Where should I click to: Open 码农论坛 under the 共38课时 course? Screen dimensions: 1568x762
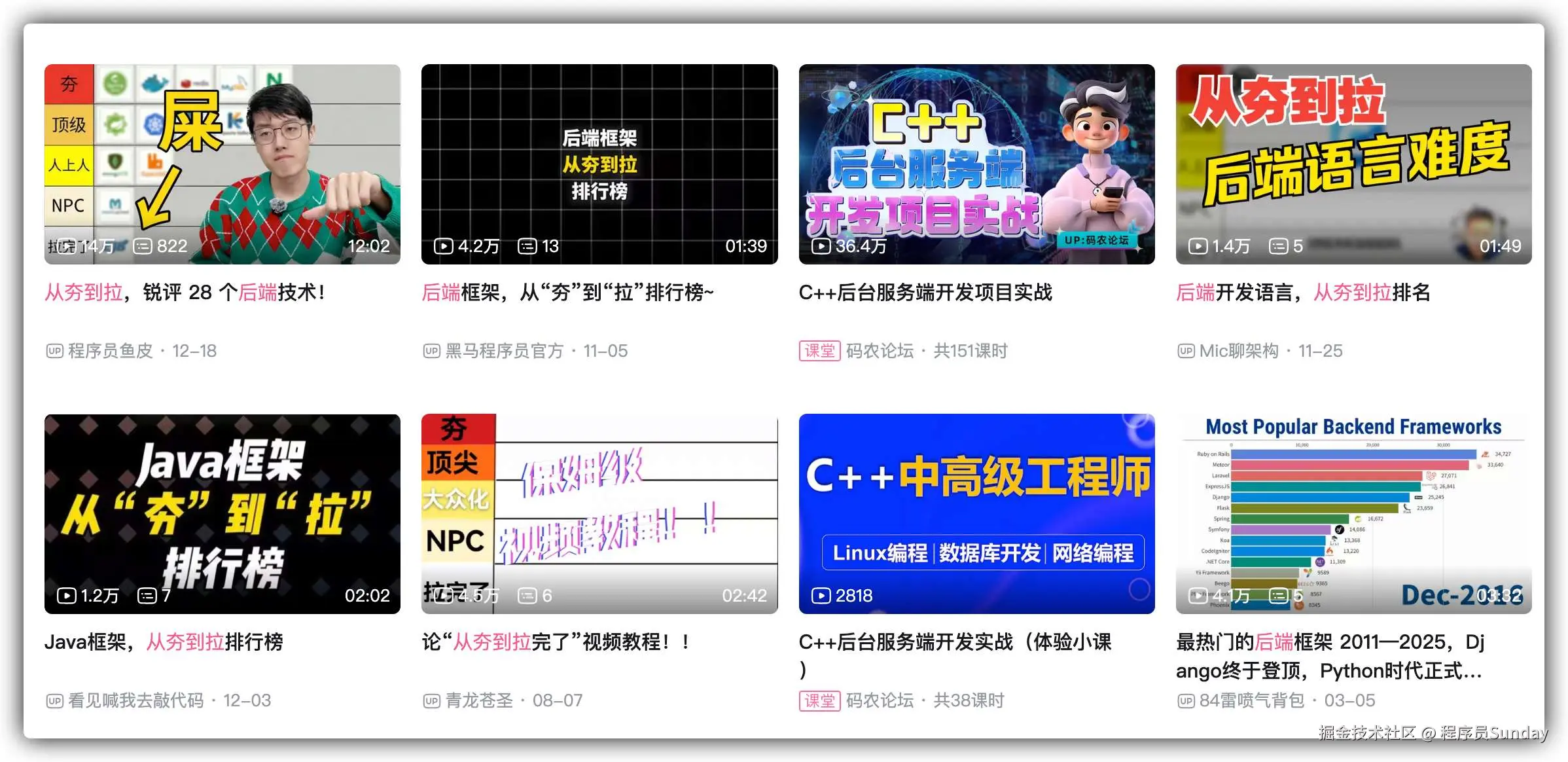pyautogui.click(x=879, y=700)
